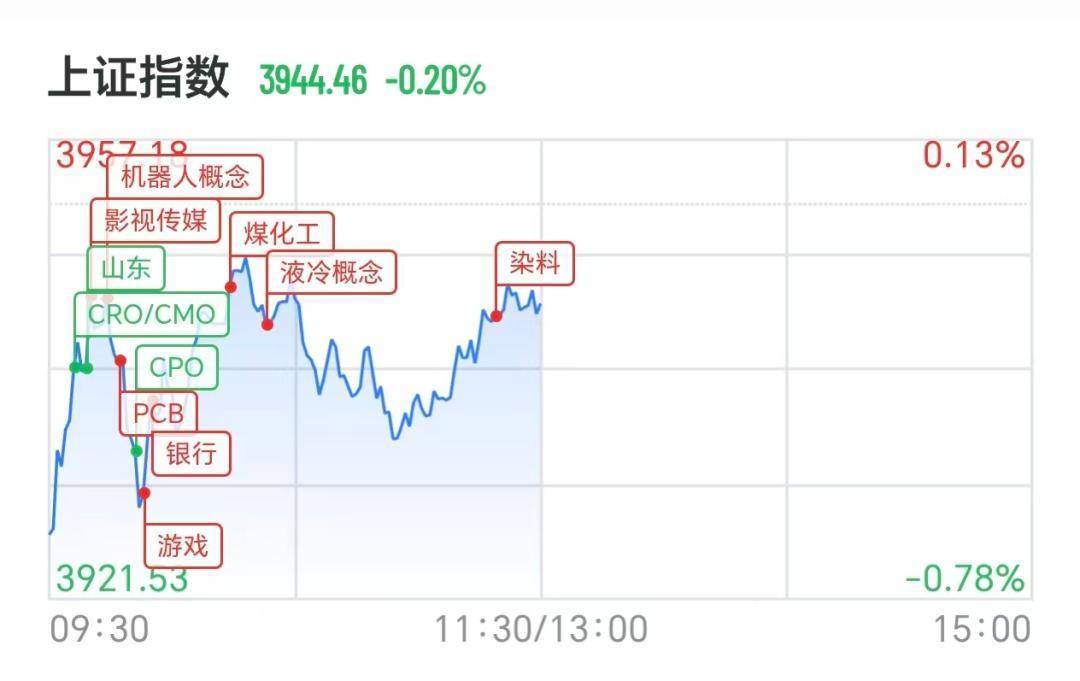1080x681 pixels.
Task: Open the 游戏 sector tag
Action: pos(183,545)
